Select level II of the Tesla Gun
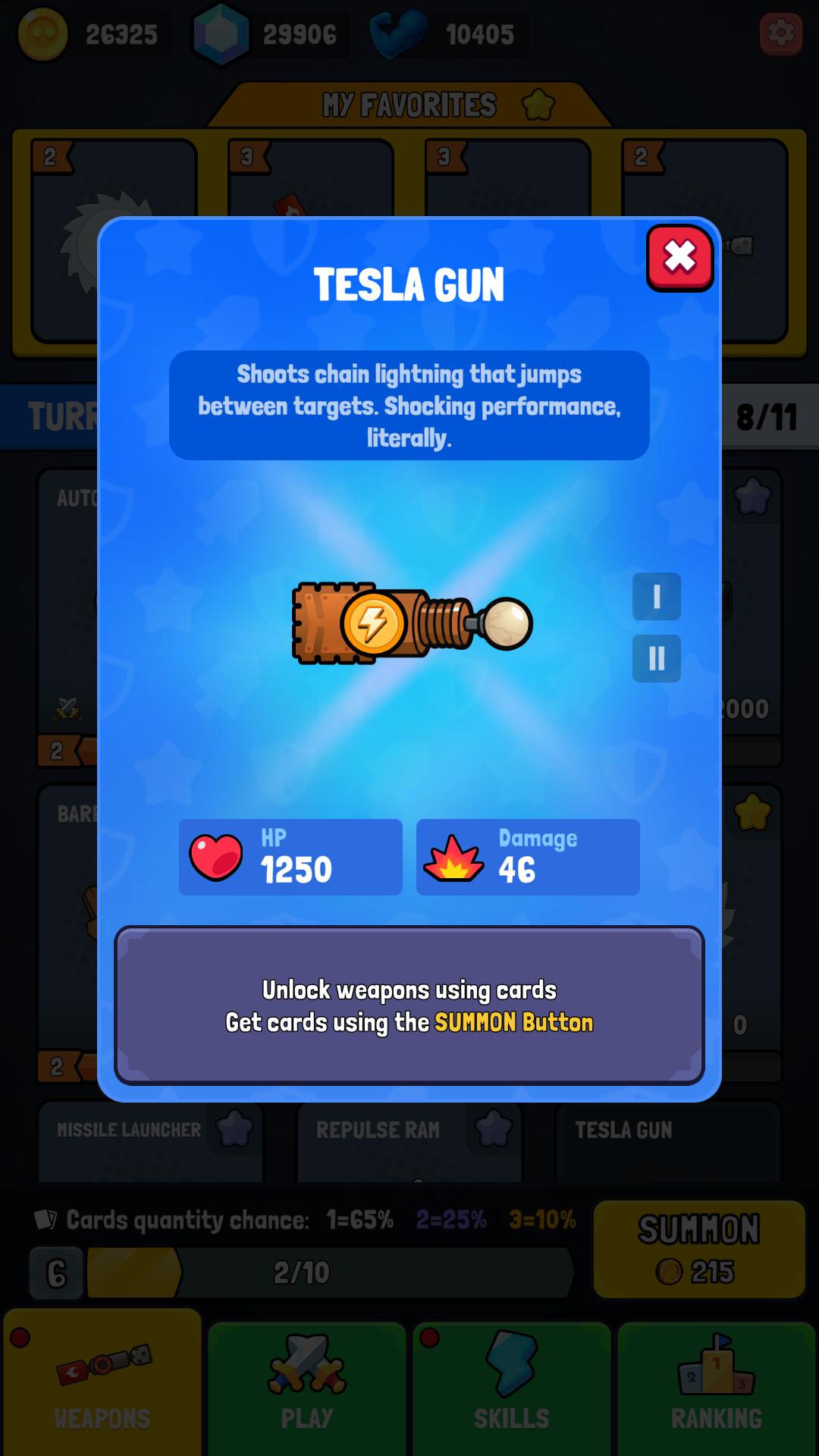This screenshot has height=1456, width=819. [656, 658]
